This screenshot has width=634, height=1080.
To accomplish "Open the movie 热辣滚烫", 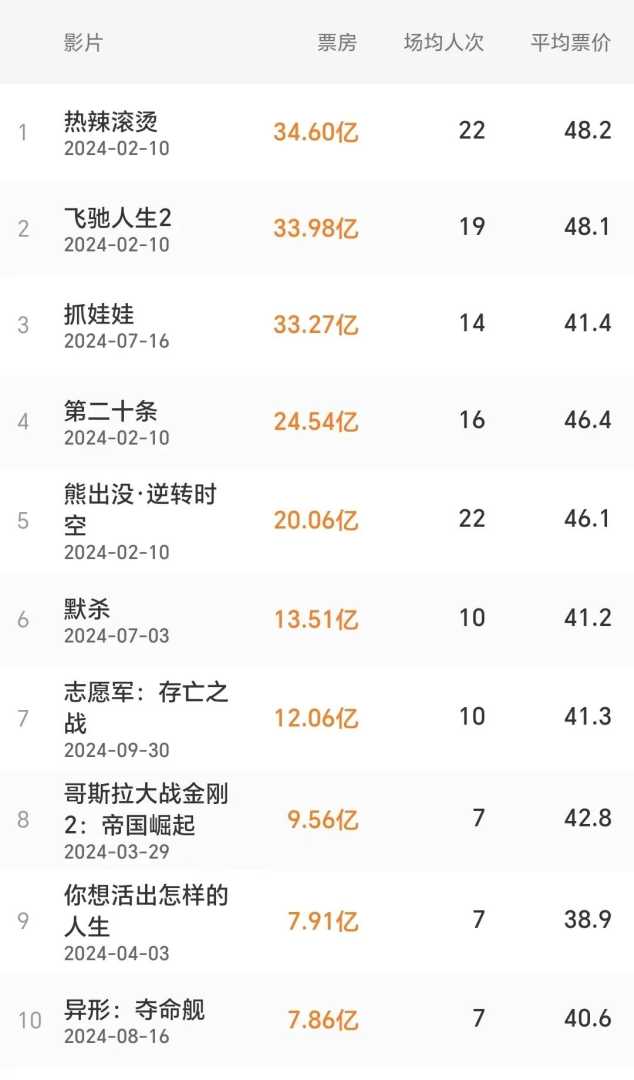I will 111,122.
